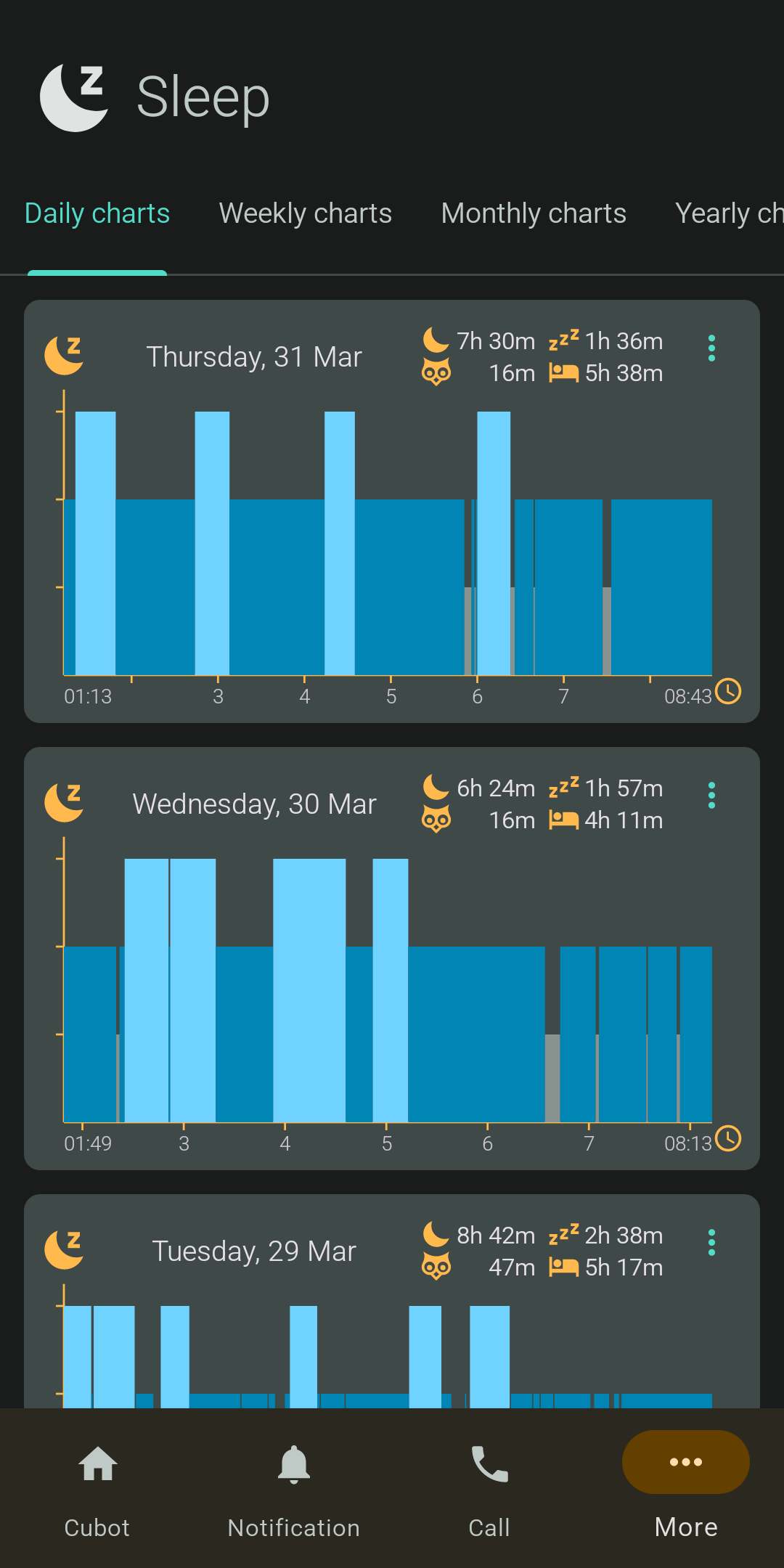Open the Wednesday, 30 Mar sleep card
784x1568 pixels.
pos(254,804)
